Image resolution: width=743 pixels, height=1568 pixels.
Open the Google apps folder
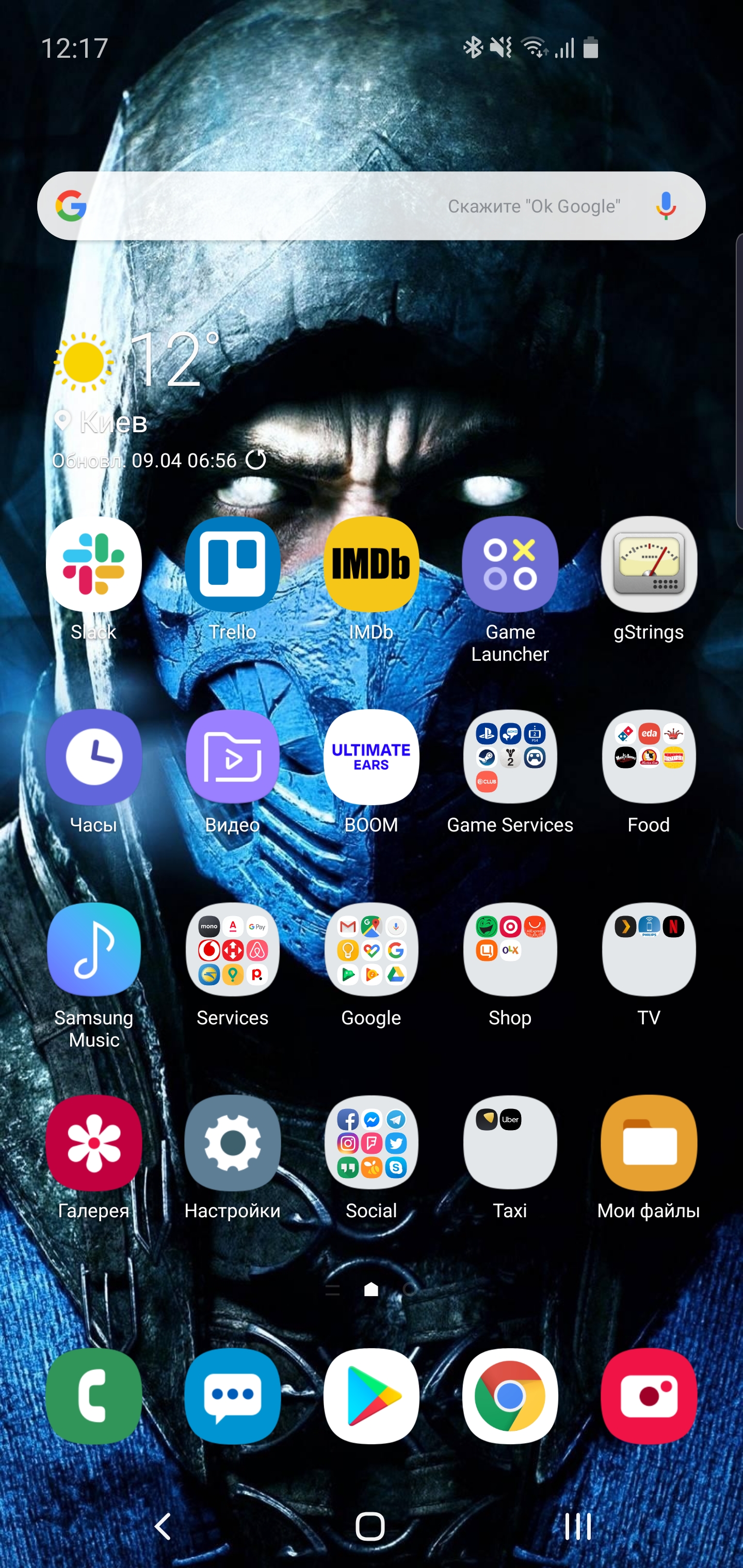coord(372,950)
